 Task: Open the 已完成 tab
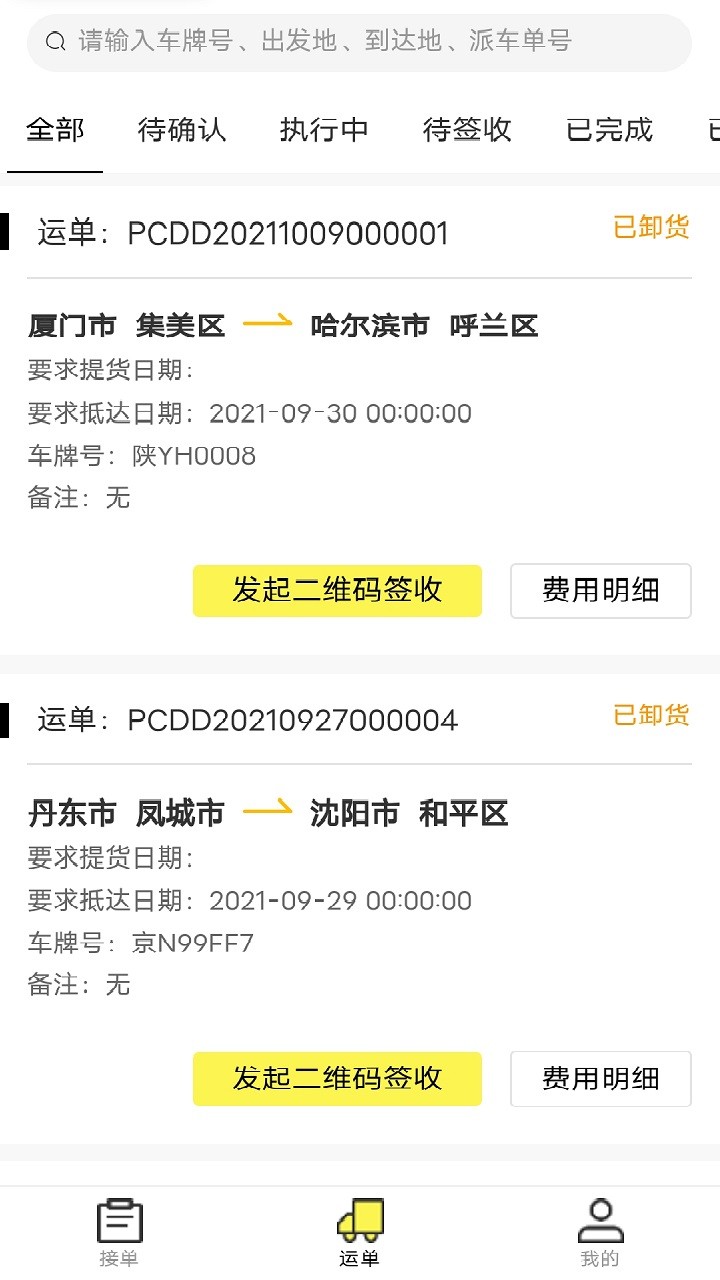click(606, 130)
